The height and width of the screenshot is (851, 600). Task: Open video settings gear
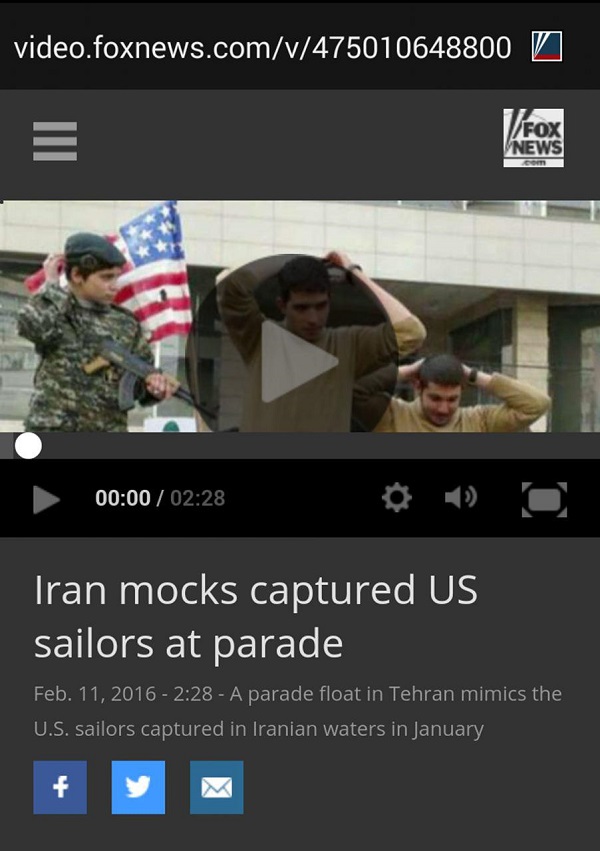(396, 498)
